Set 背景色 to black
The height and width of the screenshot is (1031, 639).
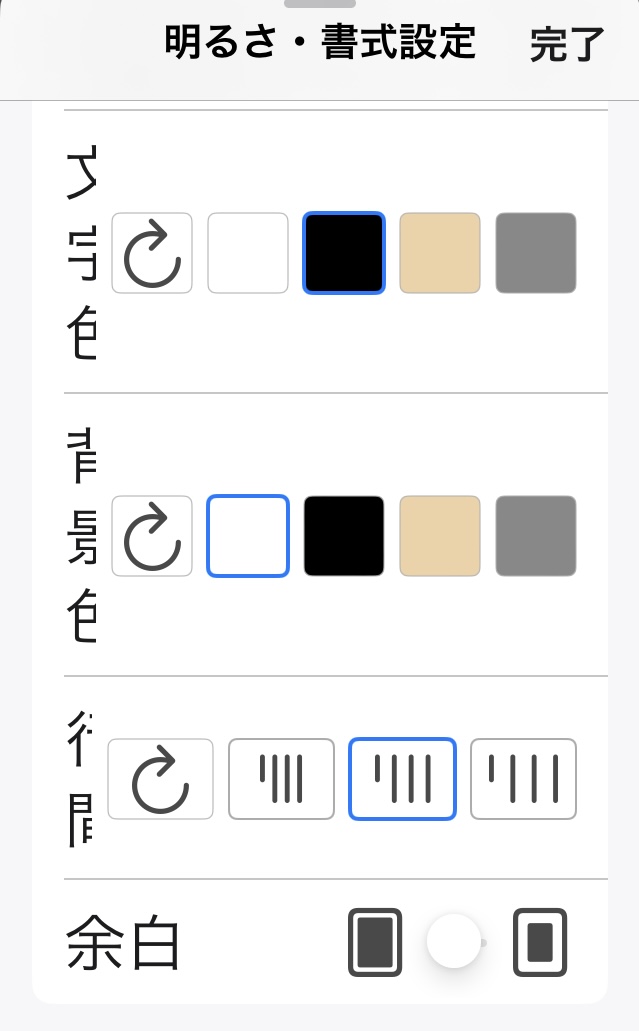tap(344, 536)
